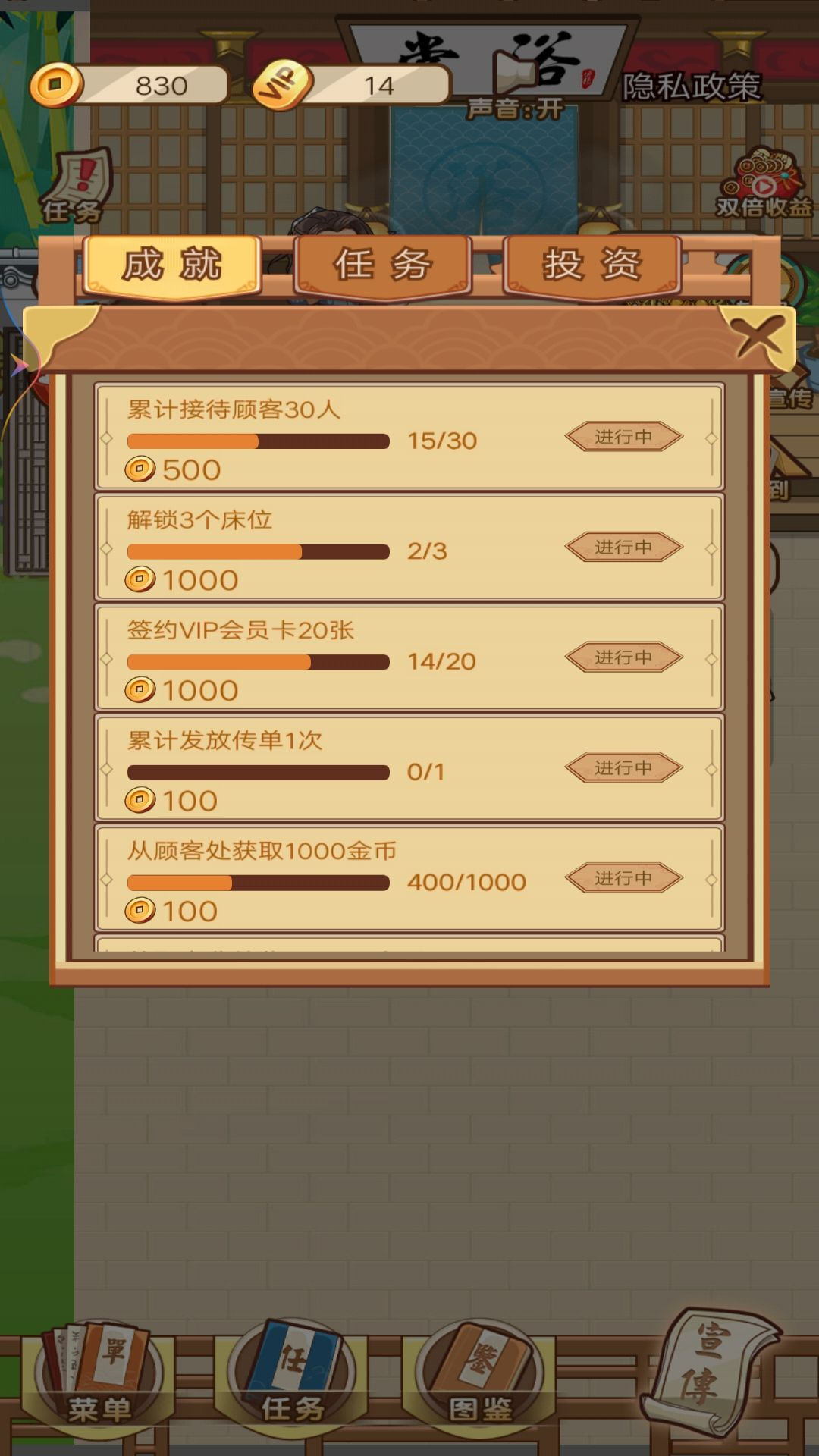
Task: Switch to the 成就 tab
Action: click(x=173, y=267)
